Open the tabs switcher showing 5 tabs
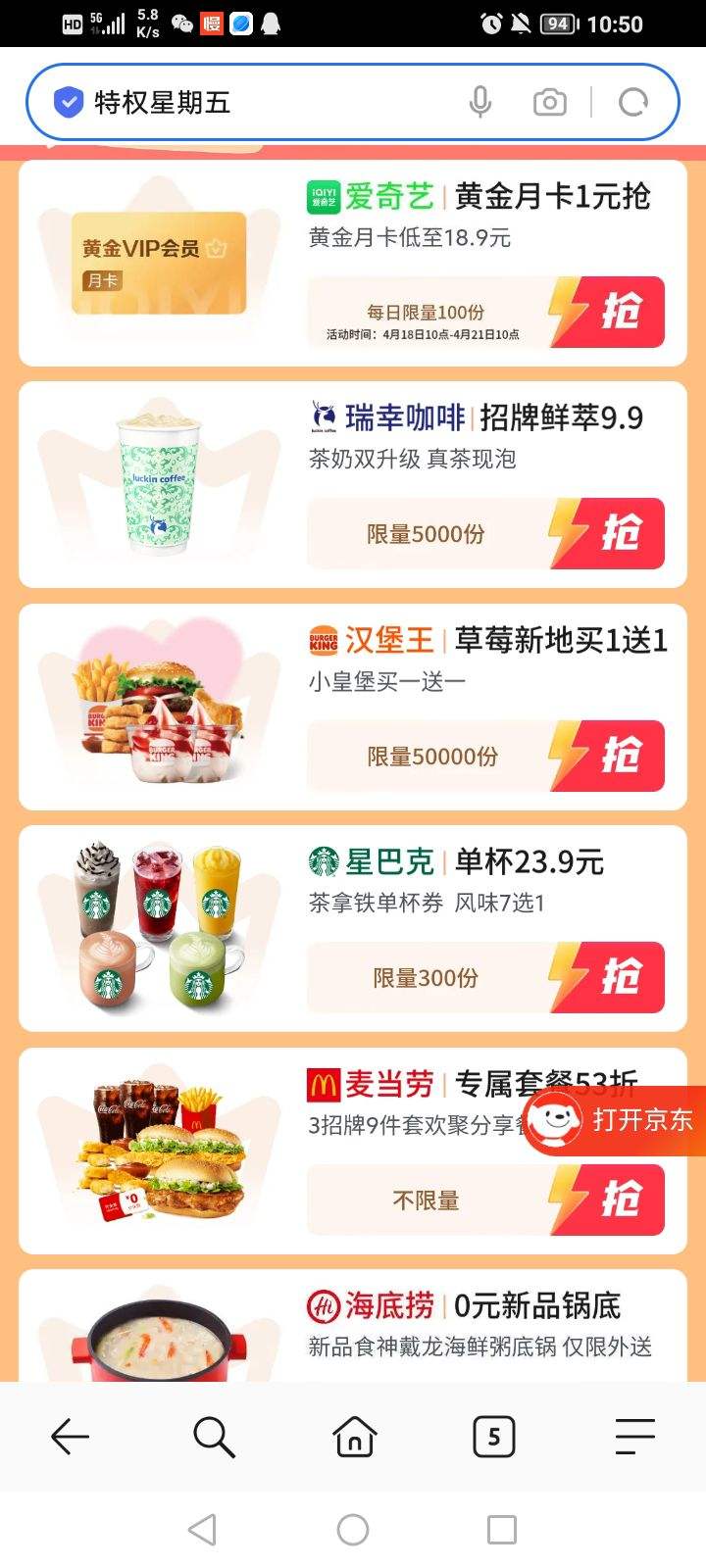Viewport: 706px width, 1568px height. pyautogui.click(x=493, y=1437)
